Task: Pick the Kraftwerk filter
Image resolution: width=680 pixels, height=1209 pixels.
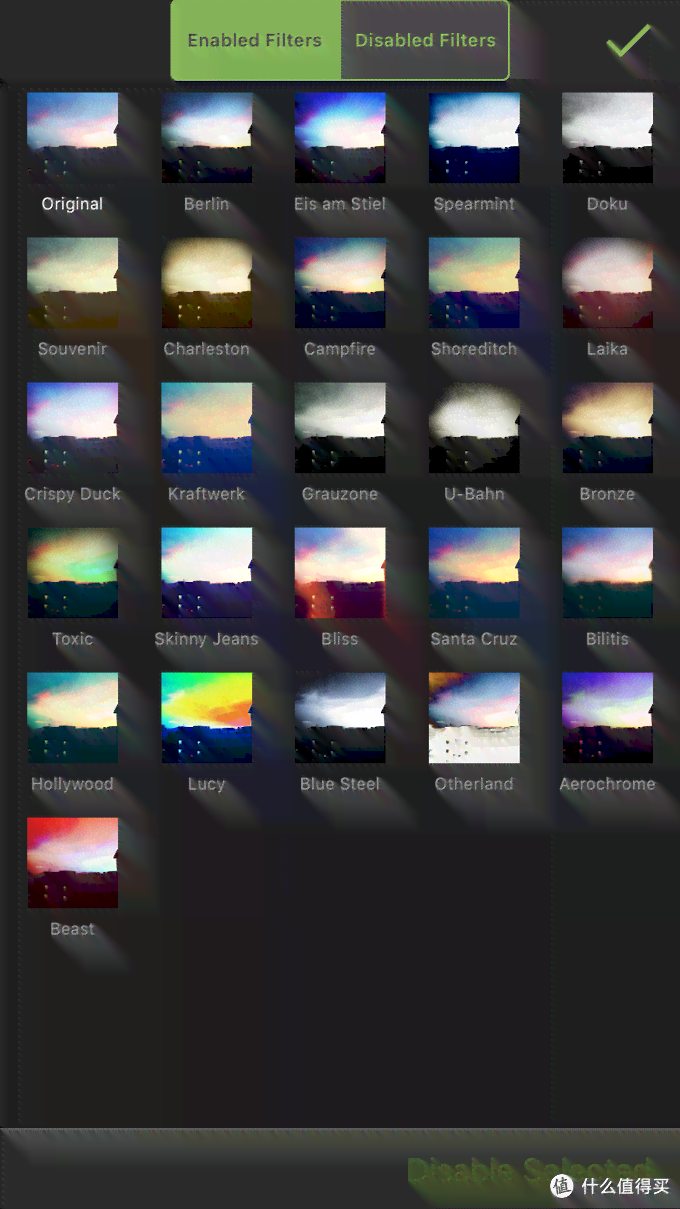Action: [x=207, y=428]
